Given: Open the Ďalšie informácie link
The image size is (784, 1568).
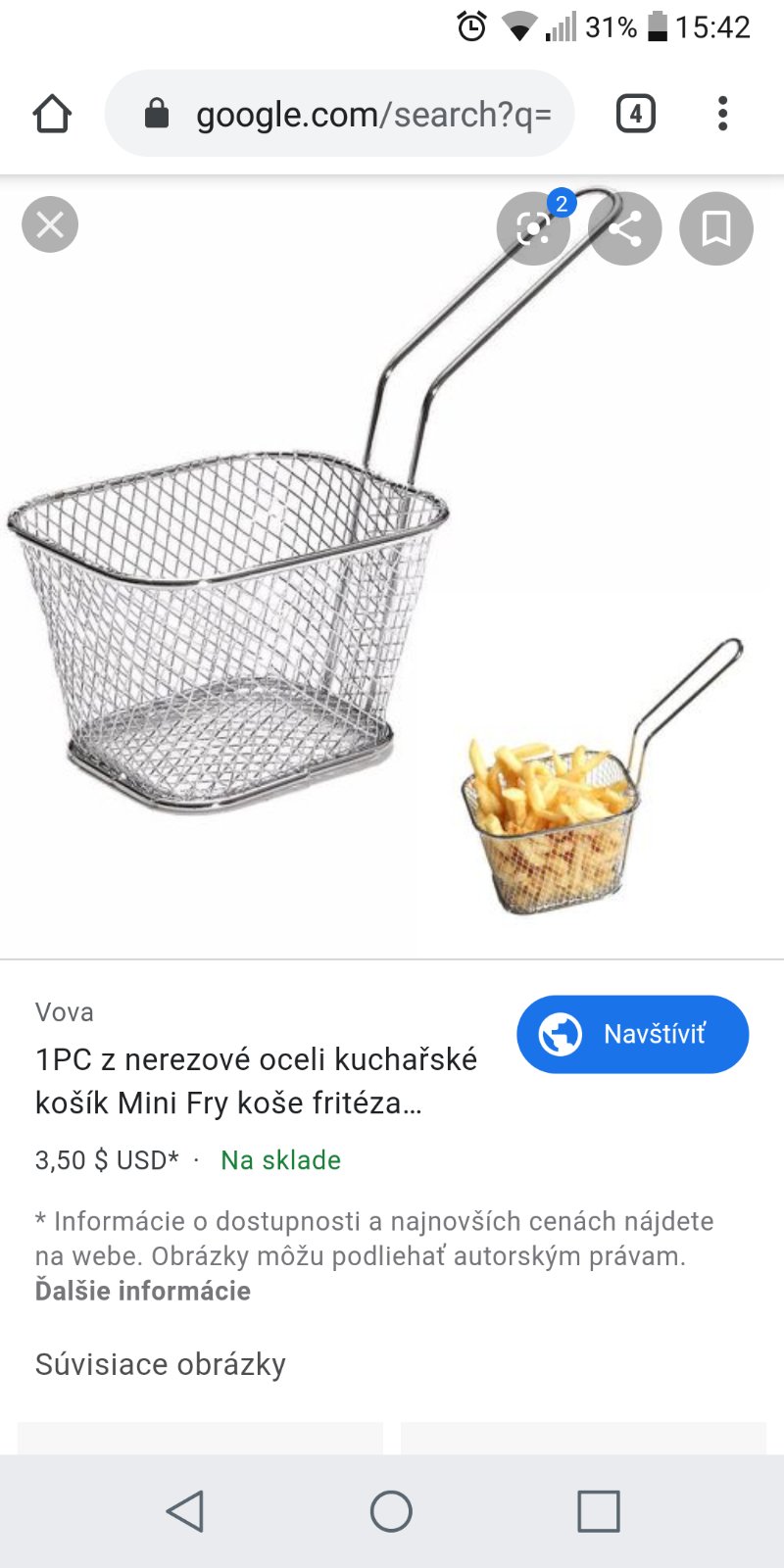Looking at the screenshot, I should coord(143,1291).
